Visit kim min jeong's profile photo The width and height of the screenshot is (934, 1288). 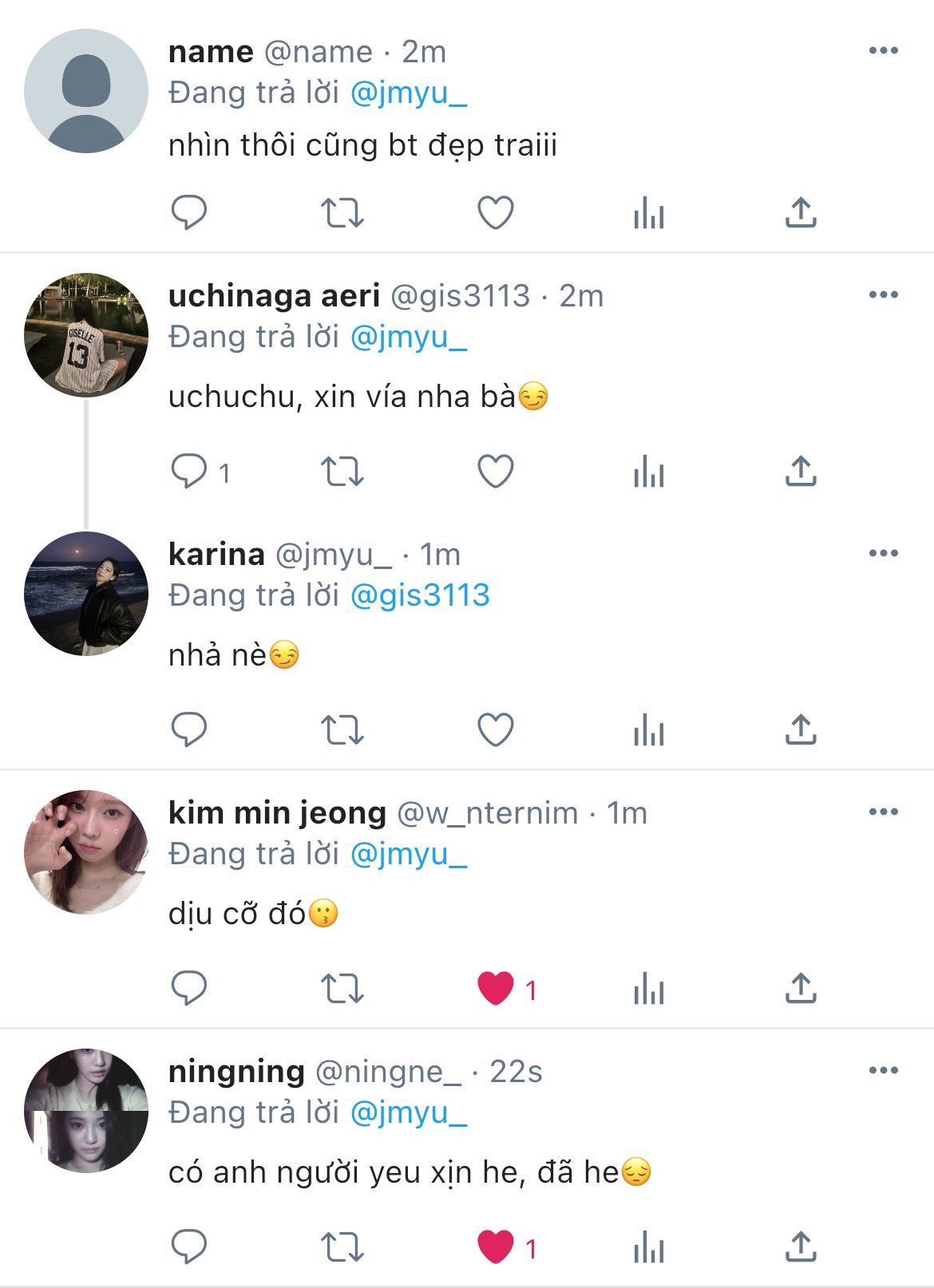86,852
